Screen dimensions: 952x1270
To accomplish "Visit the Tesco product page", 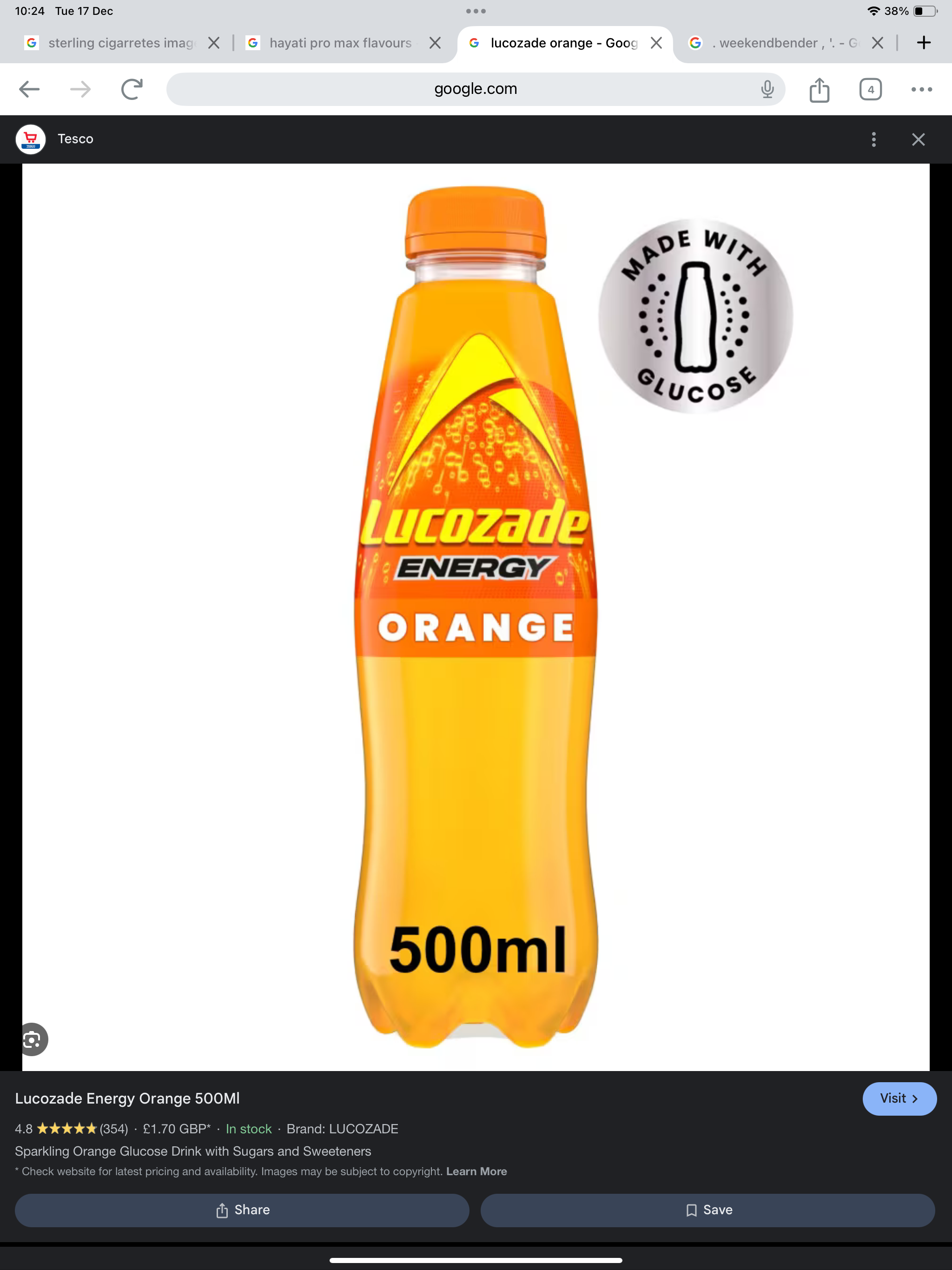I will (x=899, y=1098).
